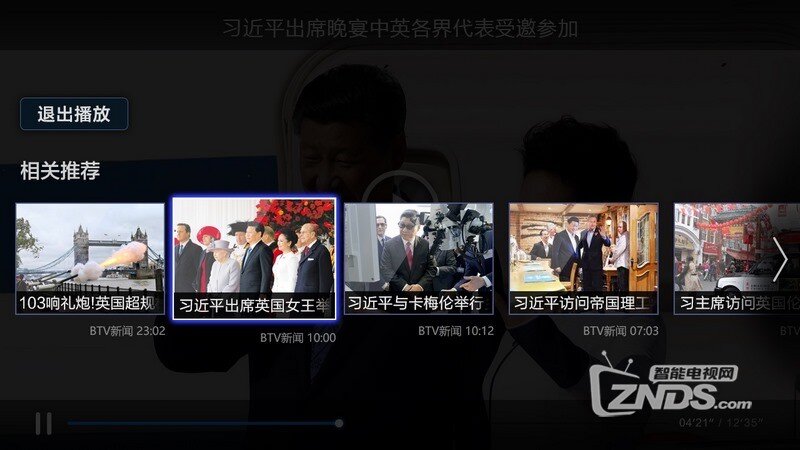Tap the 退出播放 button
Screen dimensions: 800x450
(x=74, y=114)
